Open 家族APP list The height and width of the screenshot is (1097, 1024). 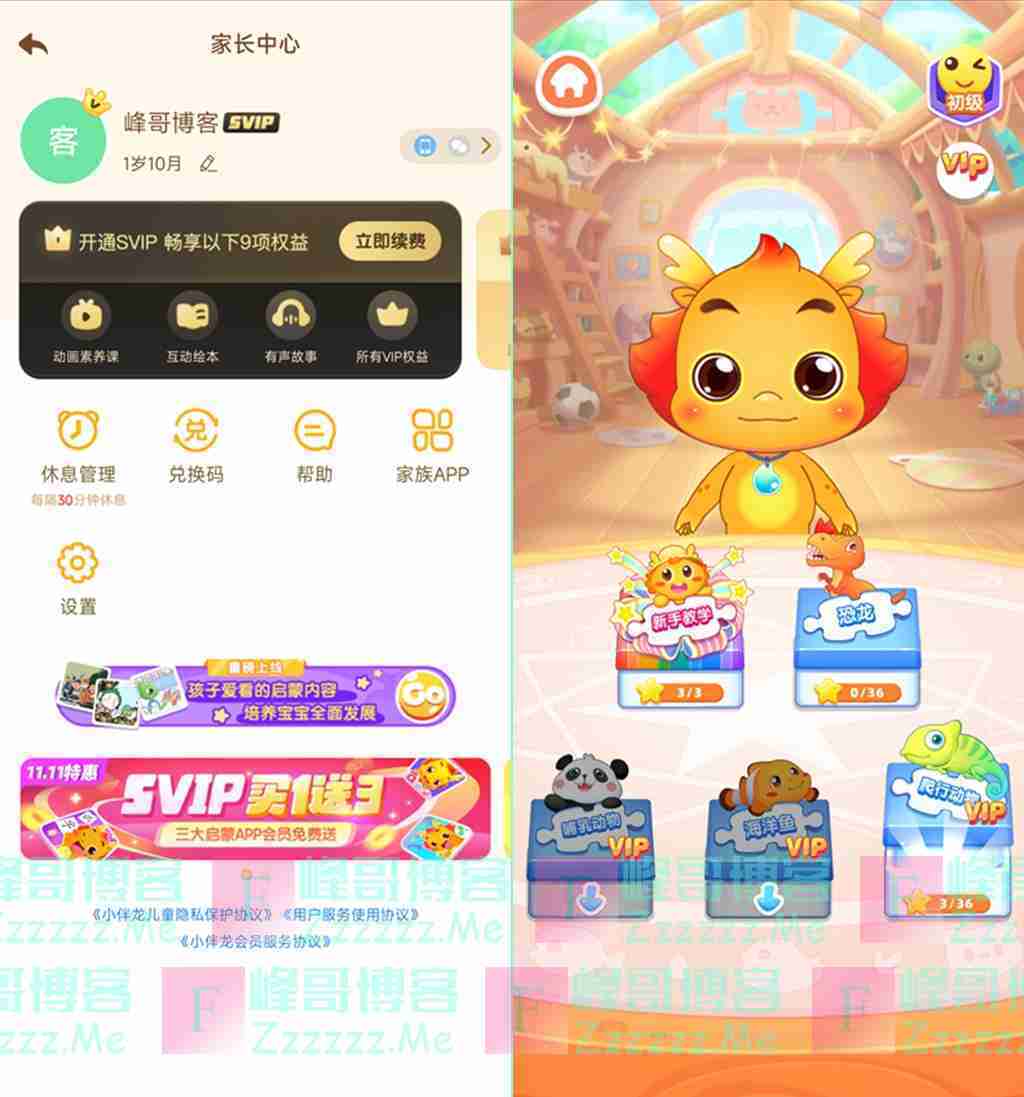432,447
